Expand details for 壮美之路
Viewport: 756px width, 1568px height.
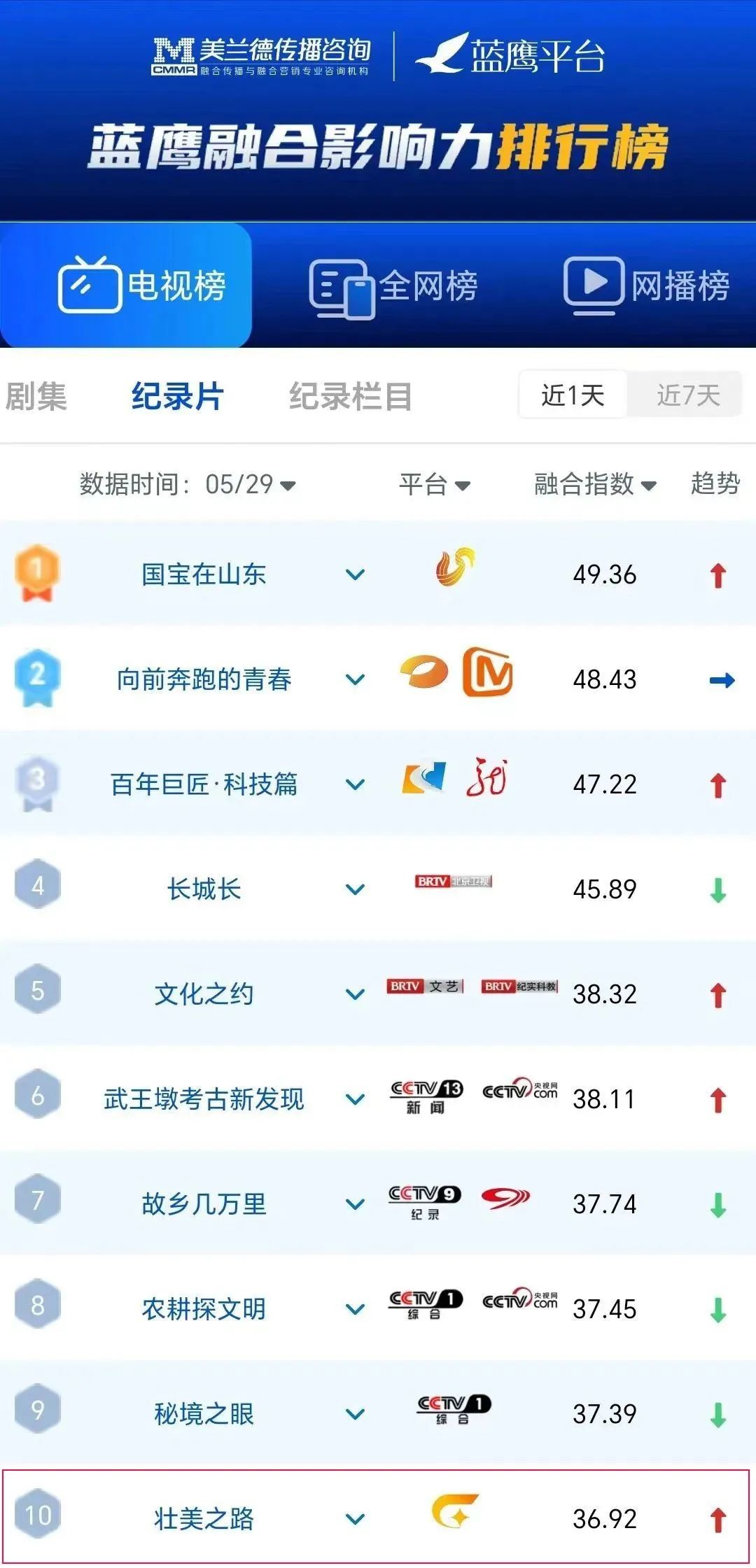[x=356, y=1520]
